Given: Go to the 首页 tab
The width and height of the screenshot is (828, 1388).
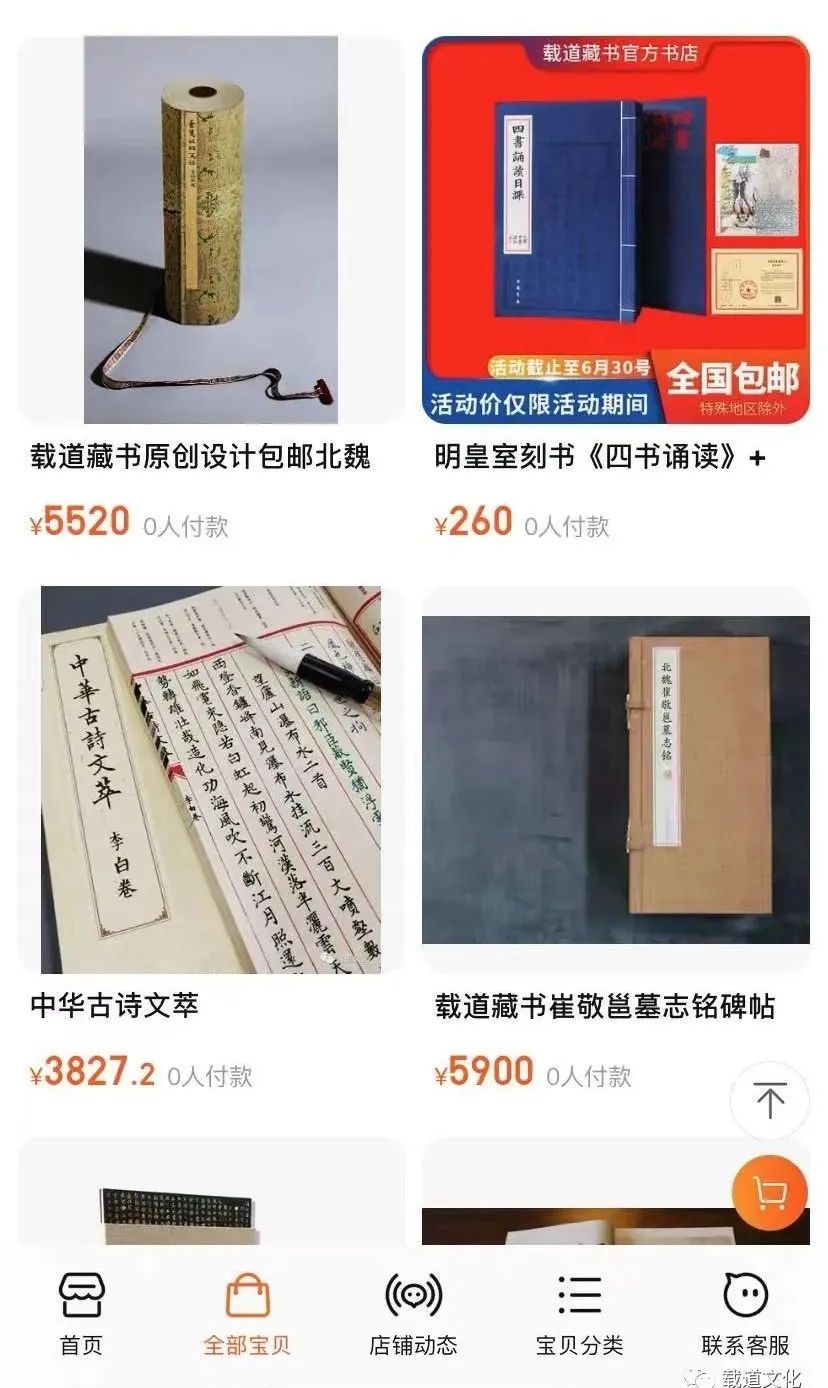Looking at the screenshot, I should point(82,1315).
